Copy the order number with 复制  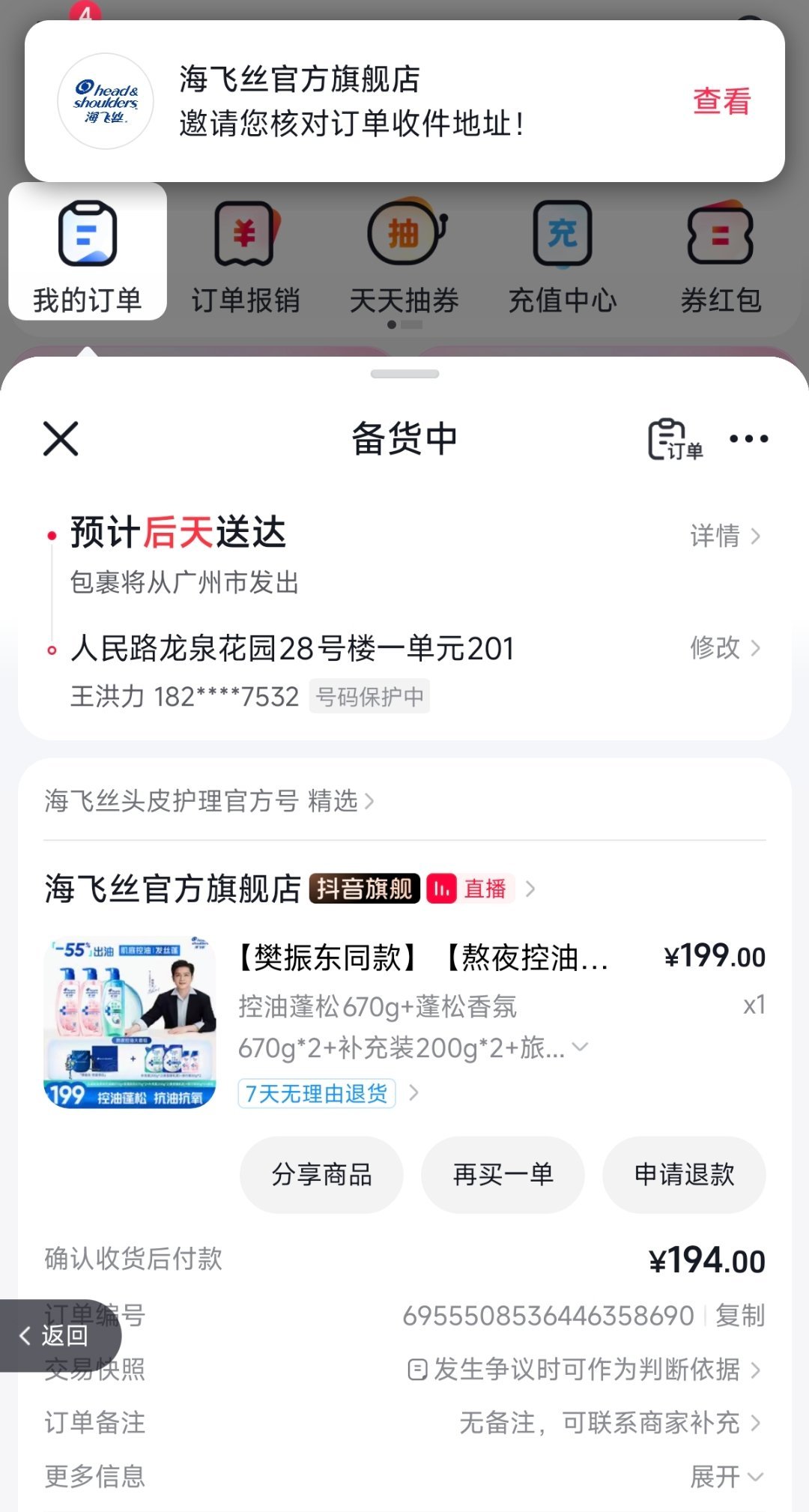pos(740,1316)
